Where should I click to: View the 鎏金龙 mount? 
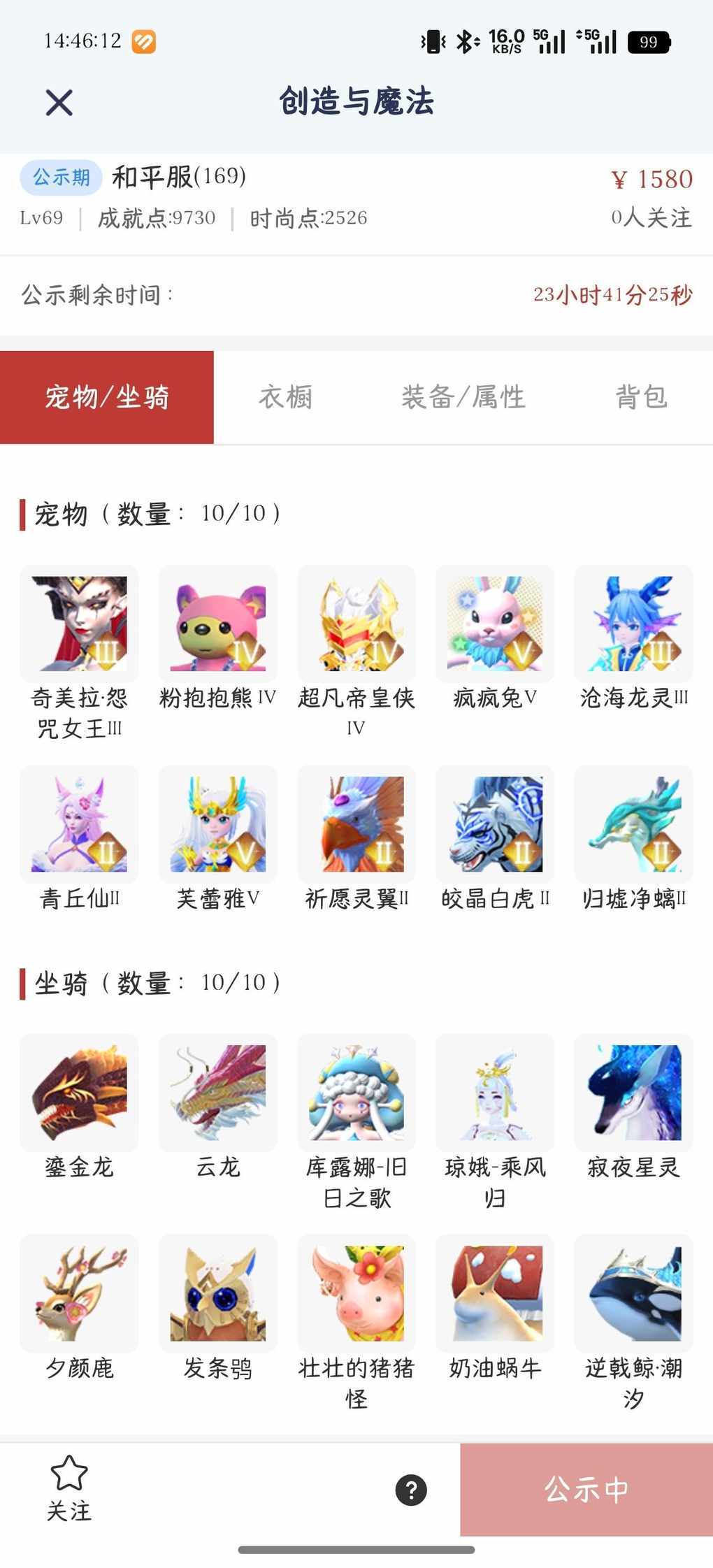pyautogui.click(x=79, y=1093)
